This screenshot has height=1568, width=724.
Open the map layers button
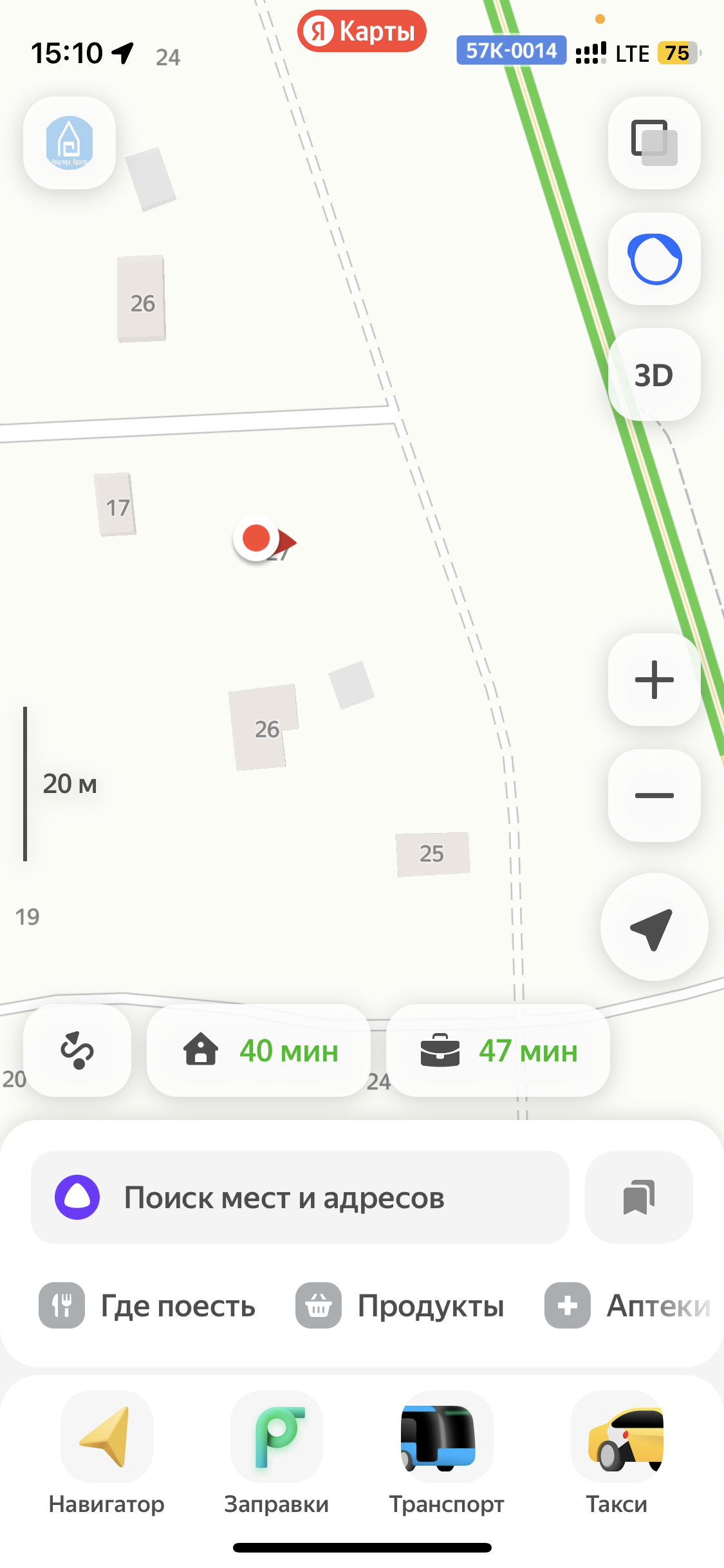click(654, 143)
